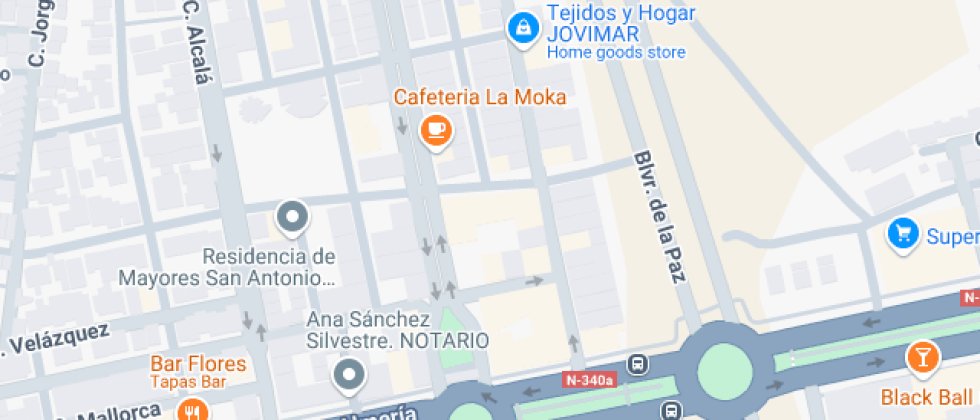
Task: Open the Tejidos y Hogar JOVIMAR store pin
Action: [x=522, y=29]
